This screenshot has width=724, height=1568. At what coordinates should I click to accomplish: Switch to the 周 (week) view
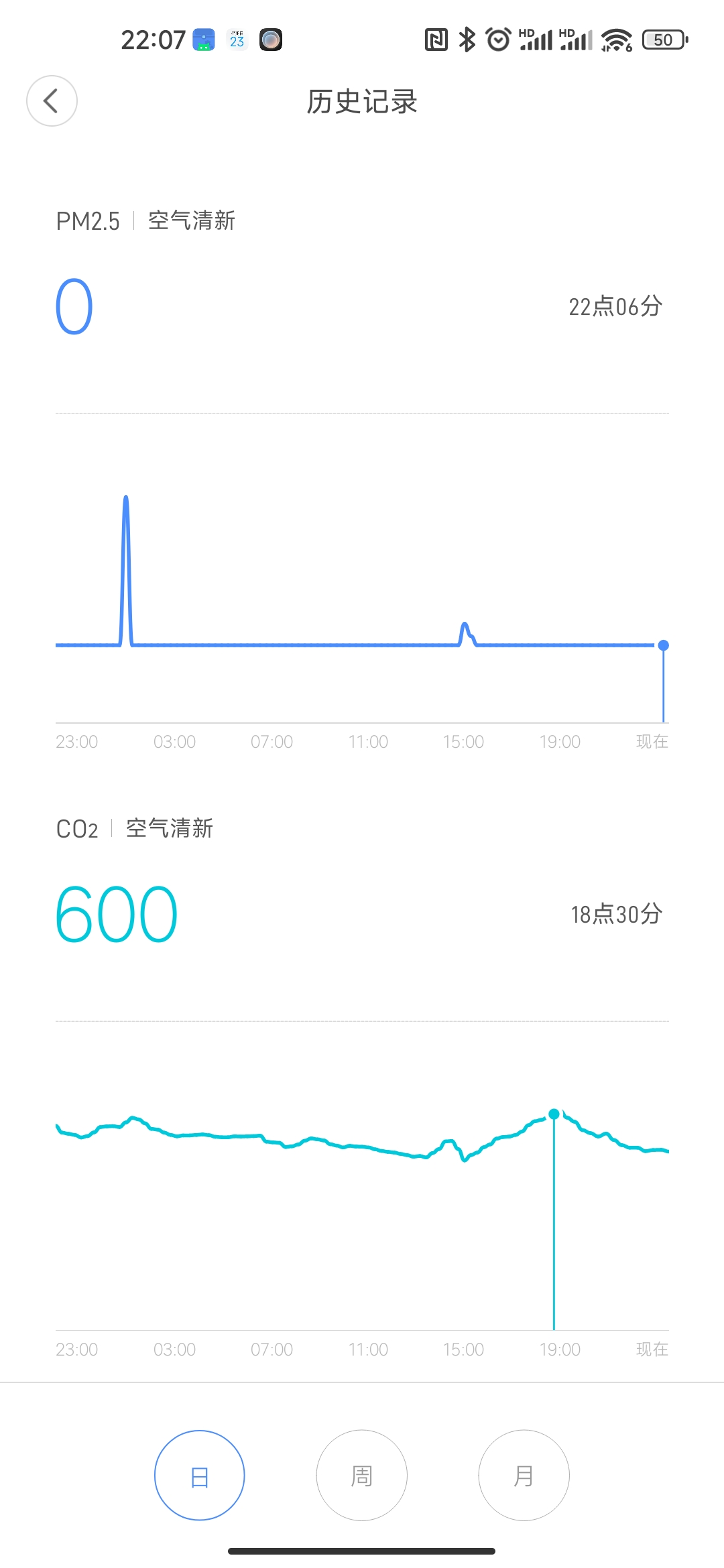tap(362, 1476)
